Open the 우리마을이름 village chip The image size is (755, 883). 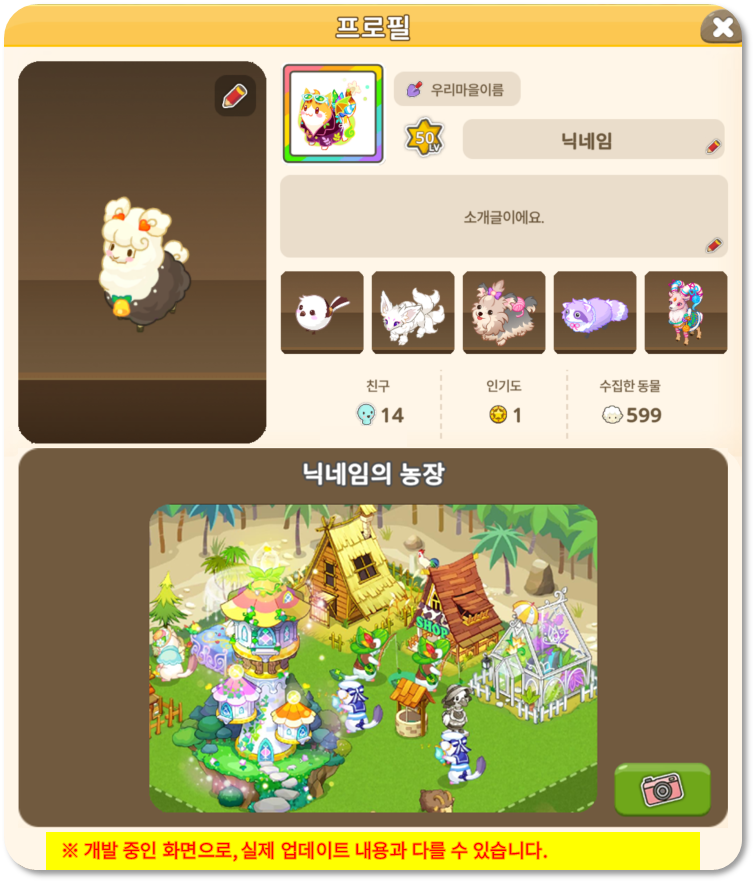pos(457,89)
